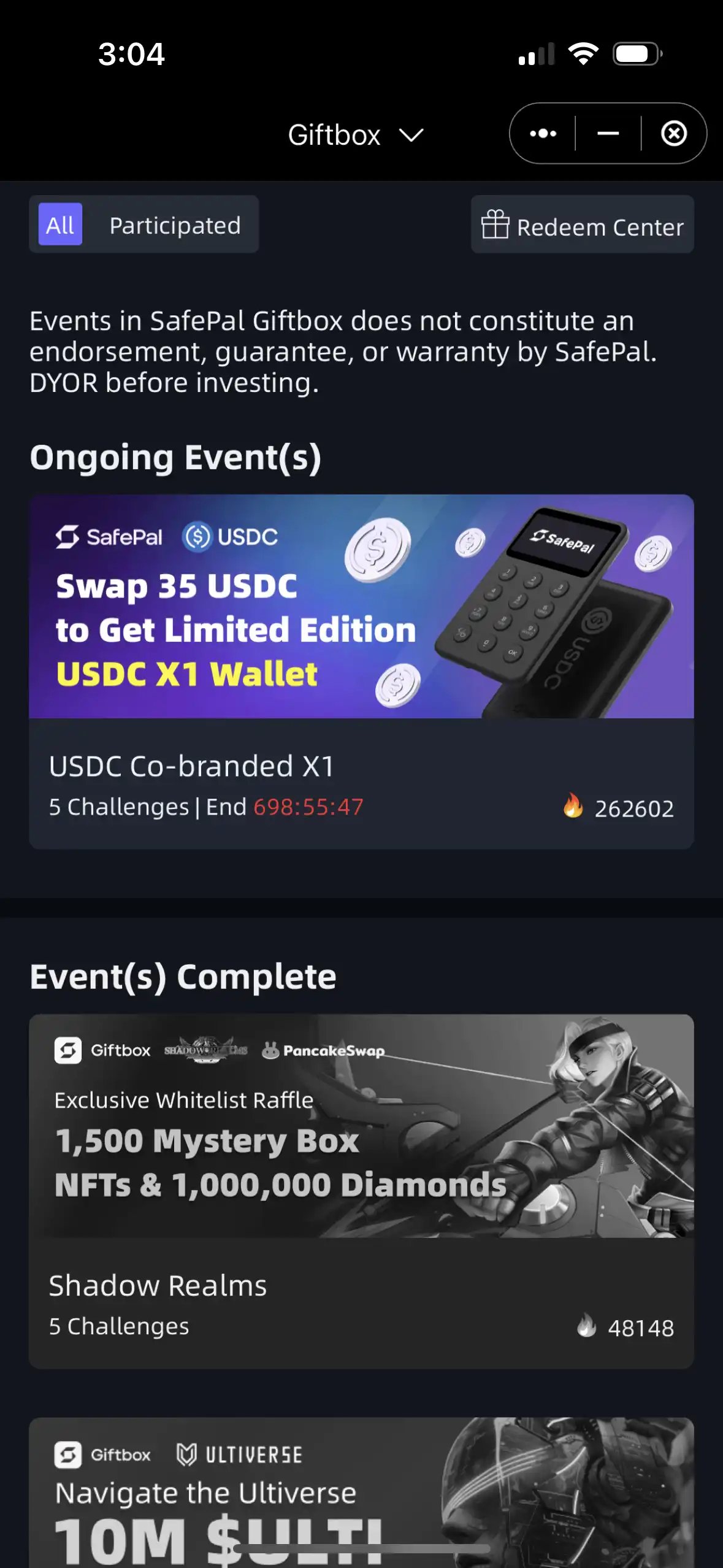This screenshot has width=723, height=1568.
Task: View the completed Shadow Realms event
Action: 361,1190
